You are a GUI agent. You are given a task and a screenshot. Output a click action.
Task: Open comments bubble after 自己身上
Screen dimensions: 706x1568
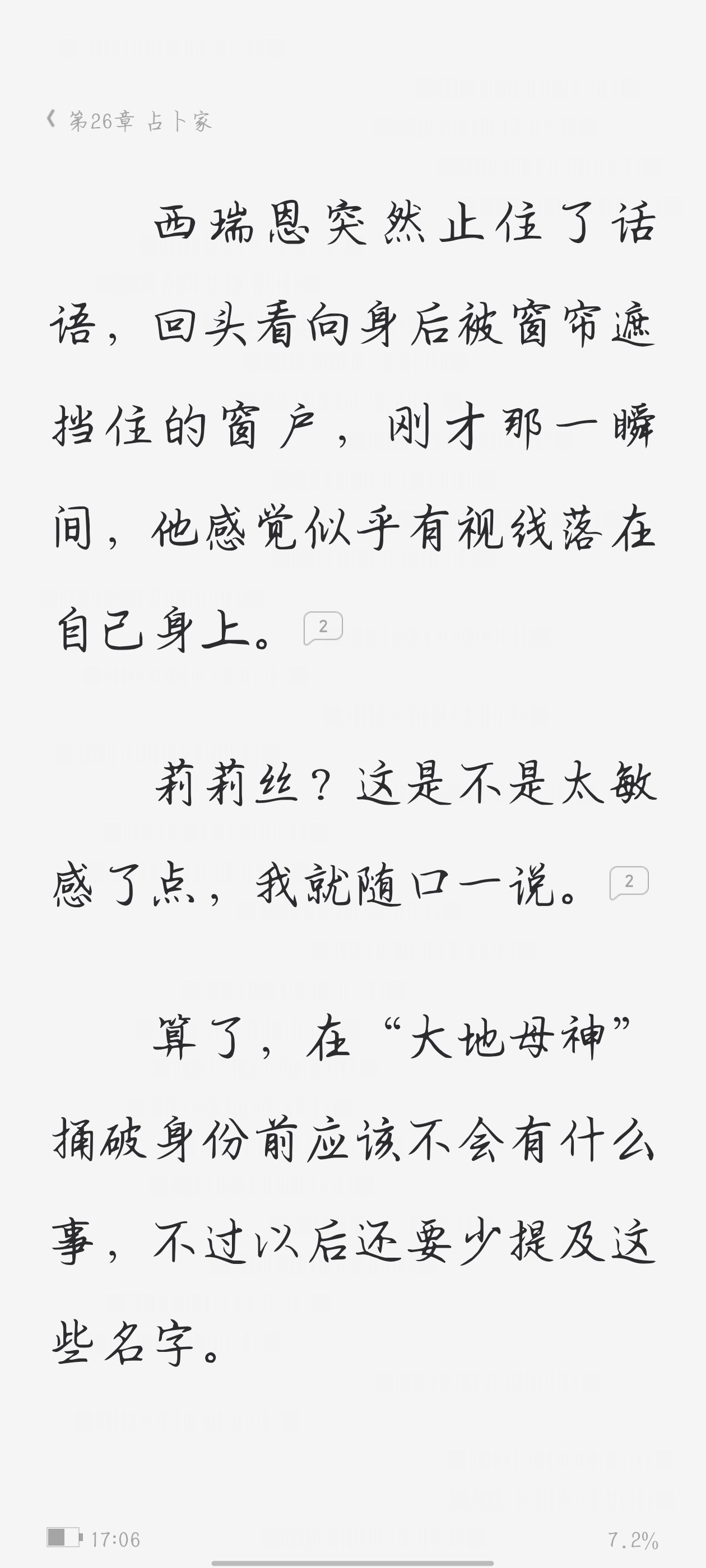pyautogui.click(x=323, y=627)
